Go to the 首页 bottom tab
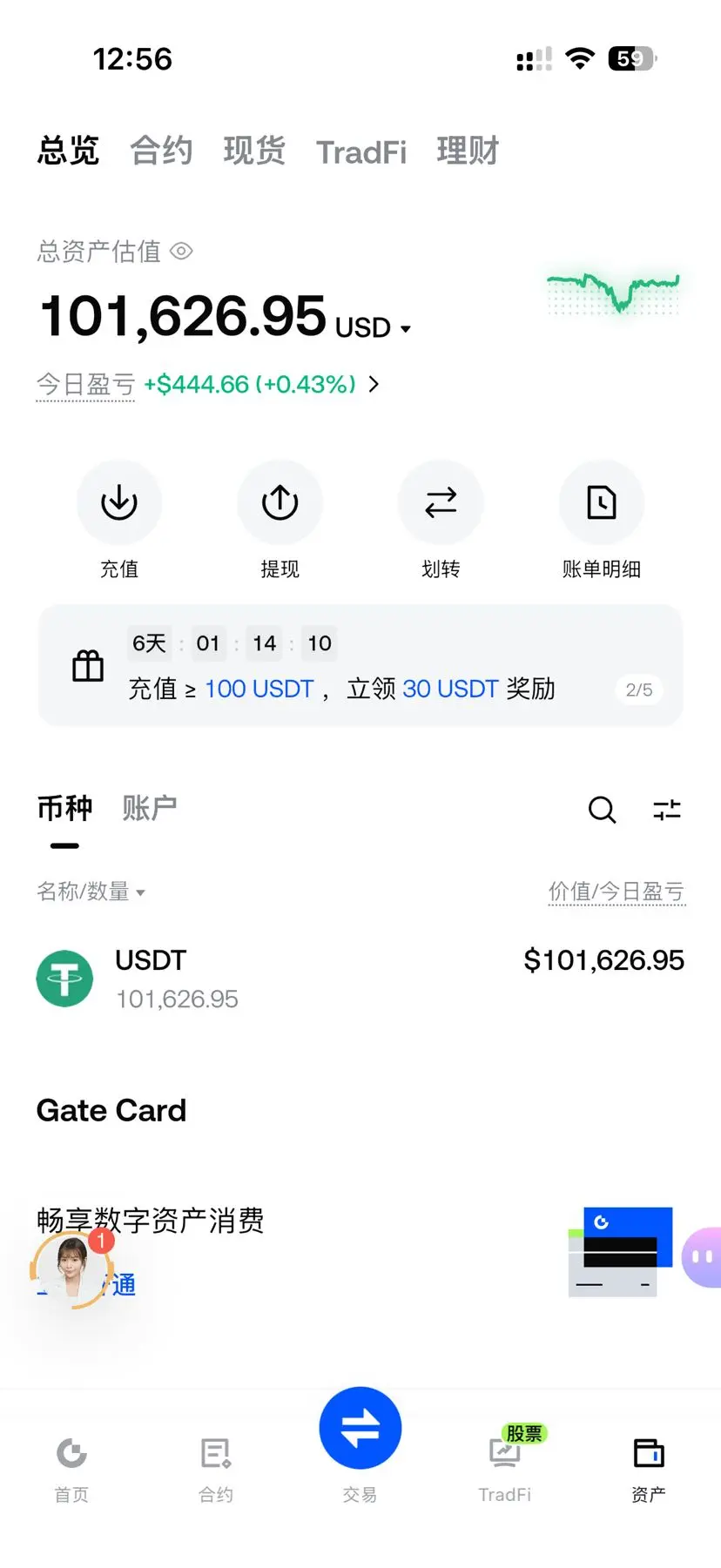Screen dimensions: 721x1568 point(71,1470)
